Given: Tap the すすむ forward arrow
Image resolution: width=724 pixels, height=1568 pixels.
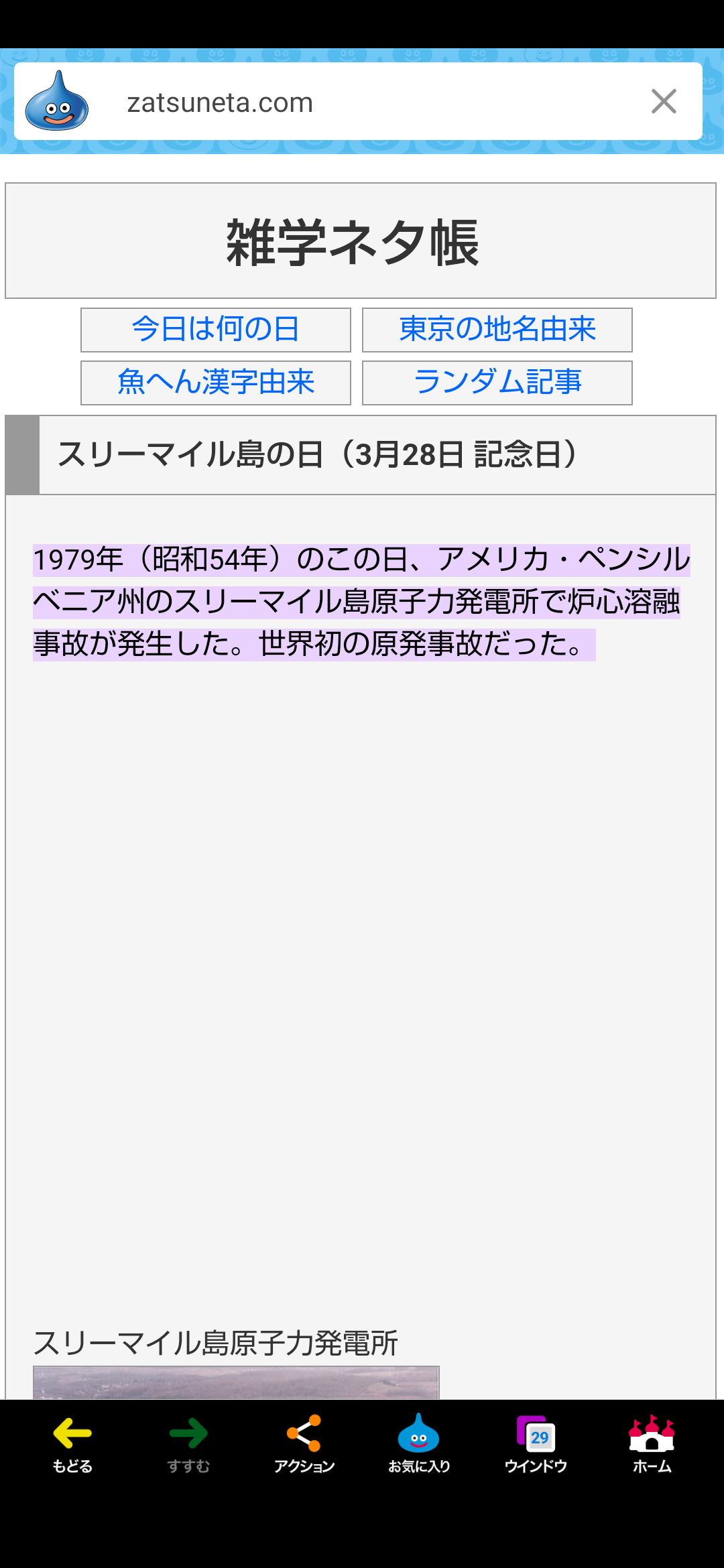Looking at the screenshot, I should pyautogui.click(x=188, y=1445).
